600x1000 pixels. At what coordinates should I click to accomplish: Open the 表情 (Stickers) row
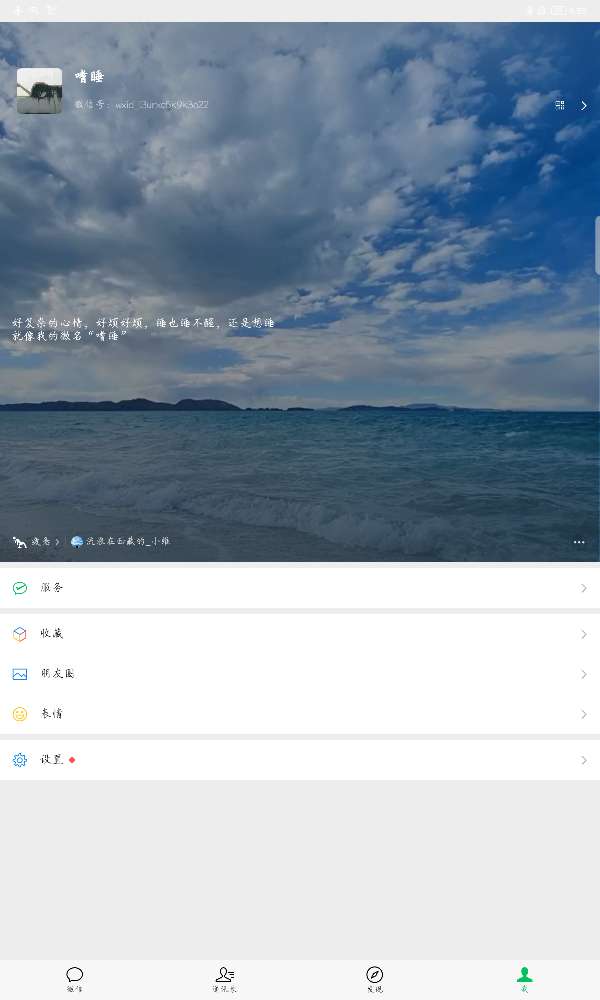click(x=300, y=714)
